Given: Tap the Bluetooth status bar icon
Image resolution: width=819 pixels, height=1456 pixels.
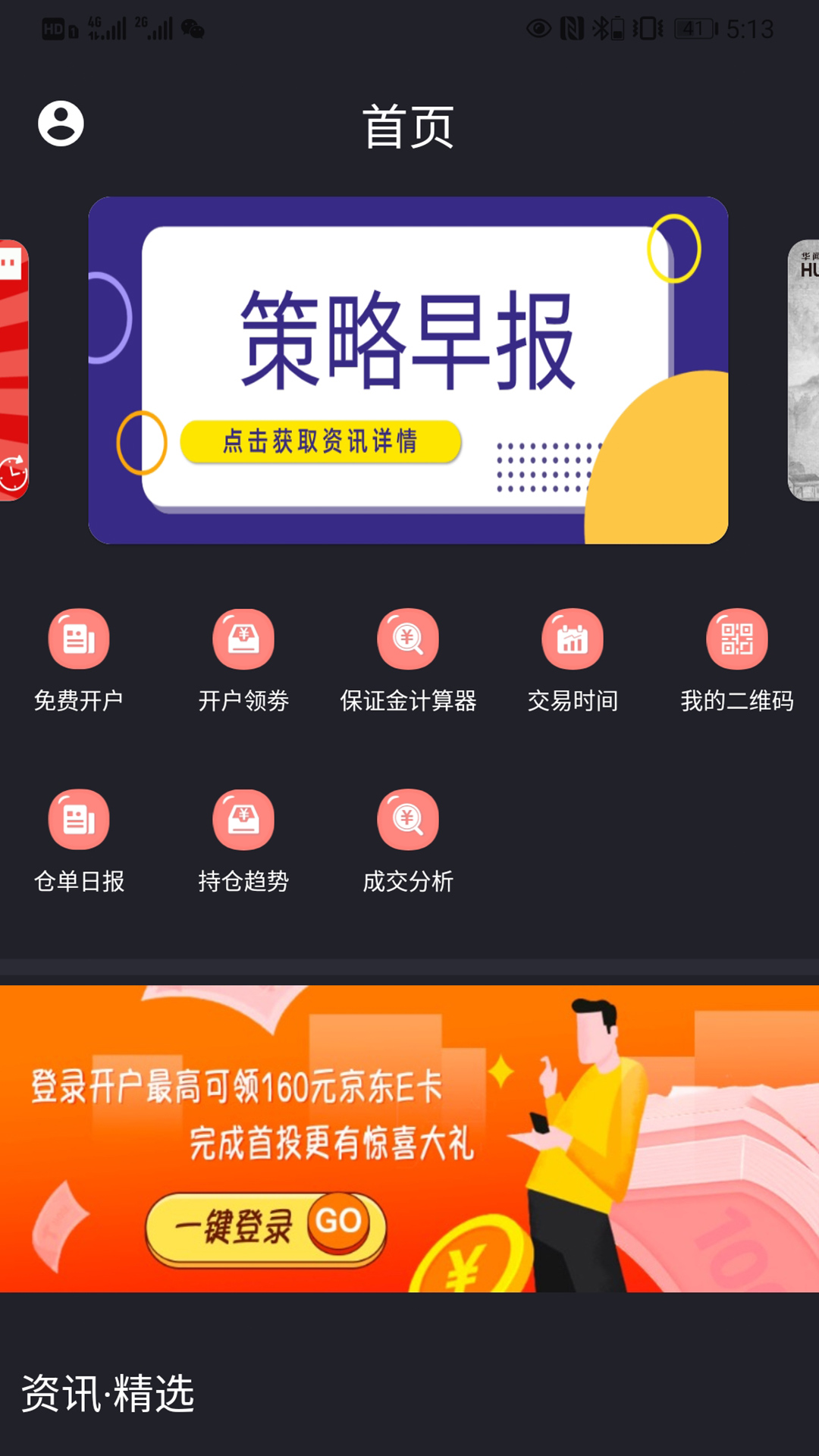Looking at the screenshot, I should point(599,27).
